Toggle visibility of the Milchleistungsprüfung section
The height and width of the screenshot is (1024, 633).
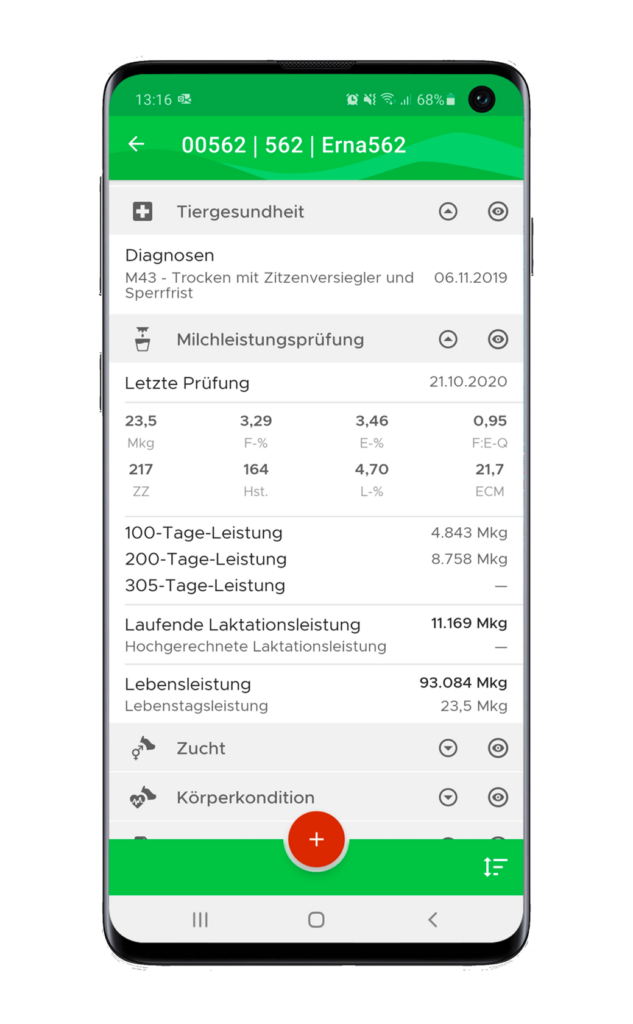click(498, 339)
